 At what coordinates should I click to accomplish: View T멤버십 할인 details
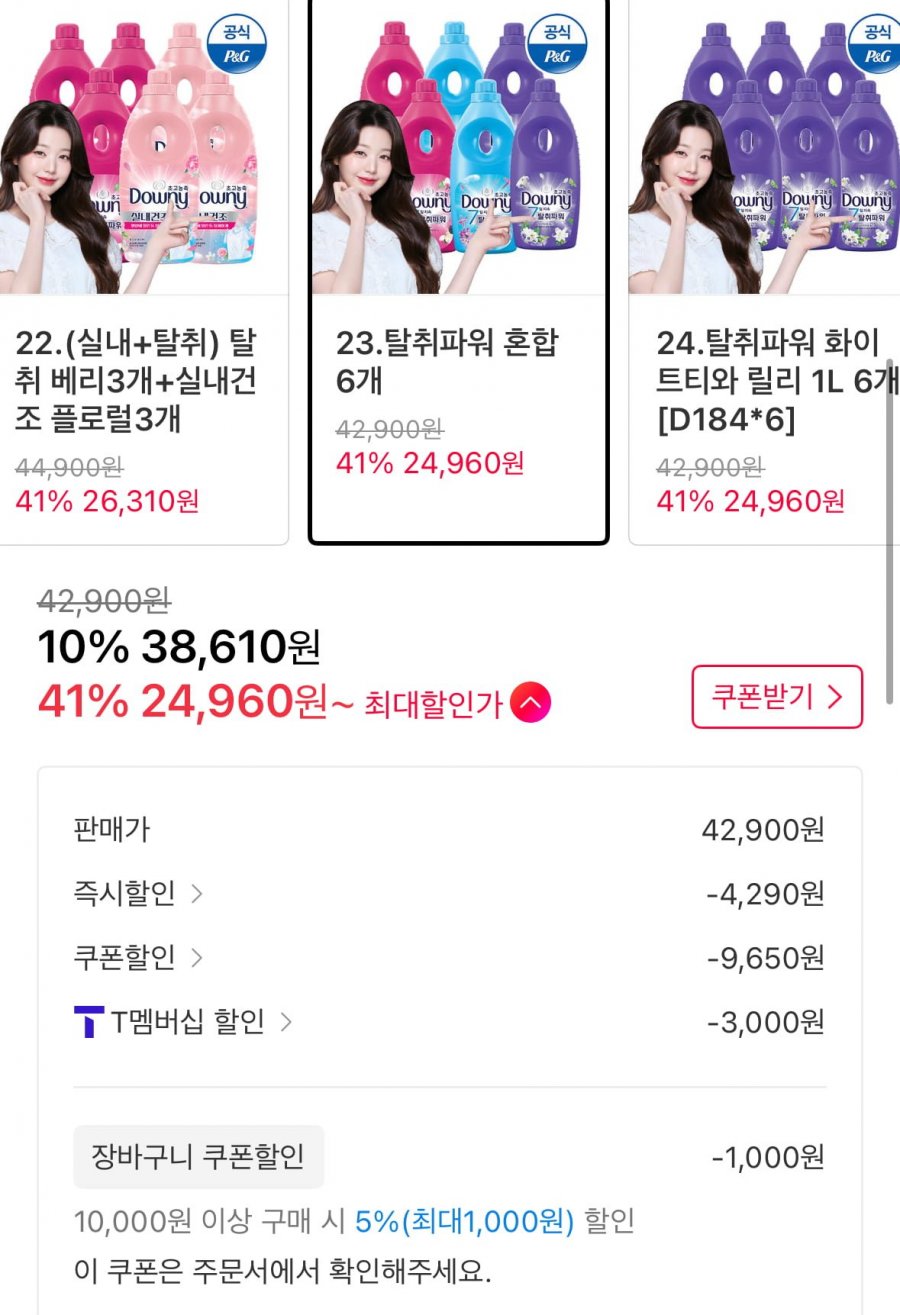(184, 1021)
